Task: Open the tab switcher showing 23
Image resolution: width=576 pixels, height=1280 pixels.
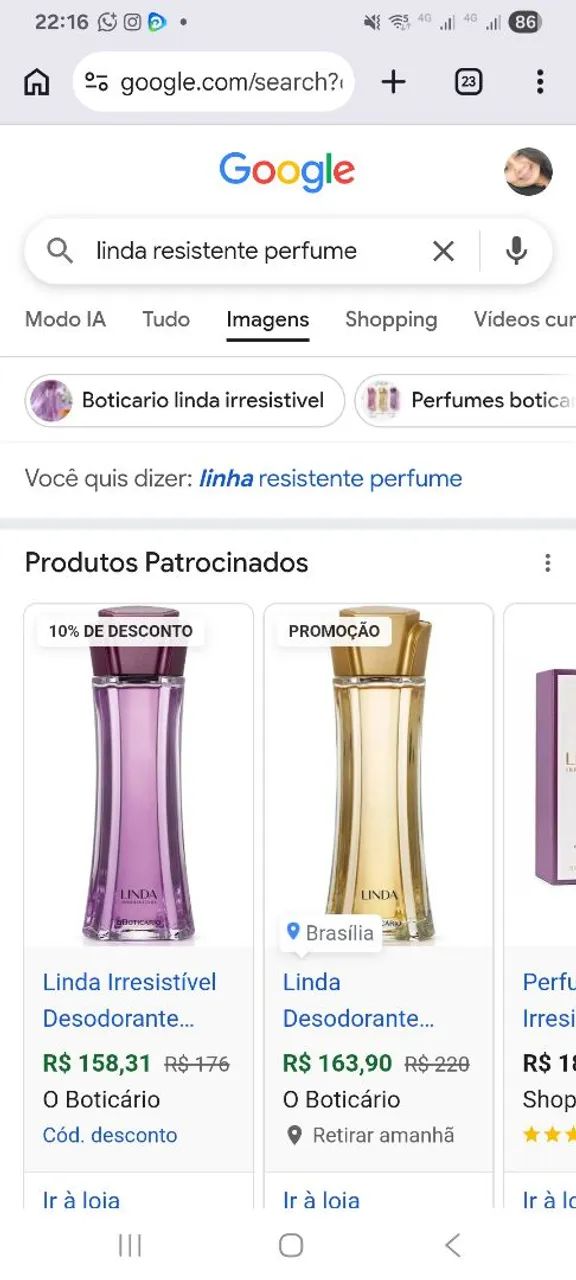Action: point(468,82)
